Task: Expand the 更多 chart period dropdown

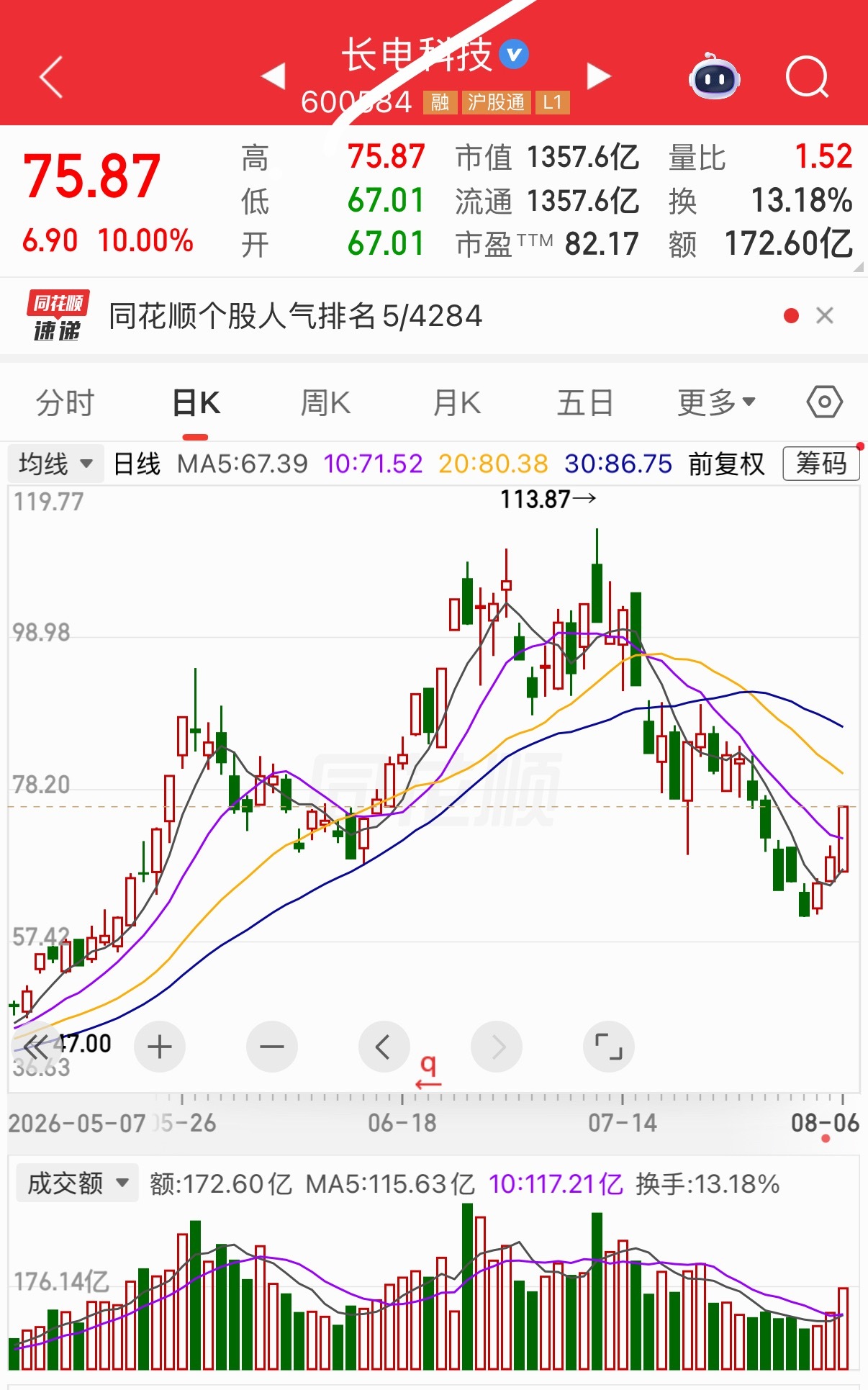Action: tap(716, 402)
